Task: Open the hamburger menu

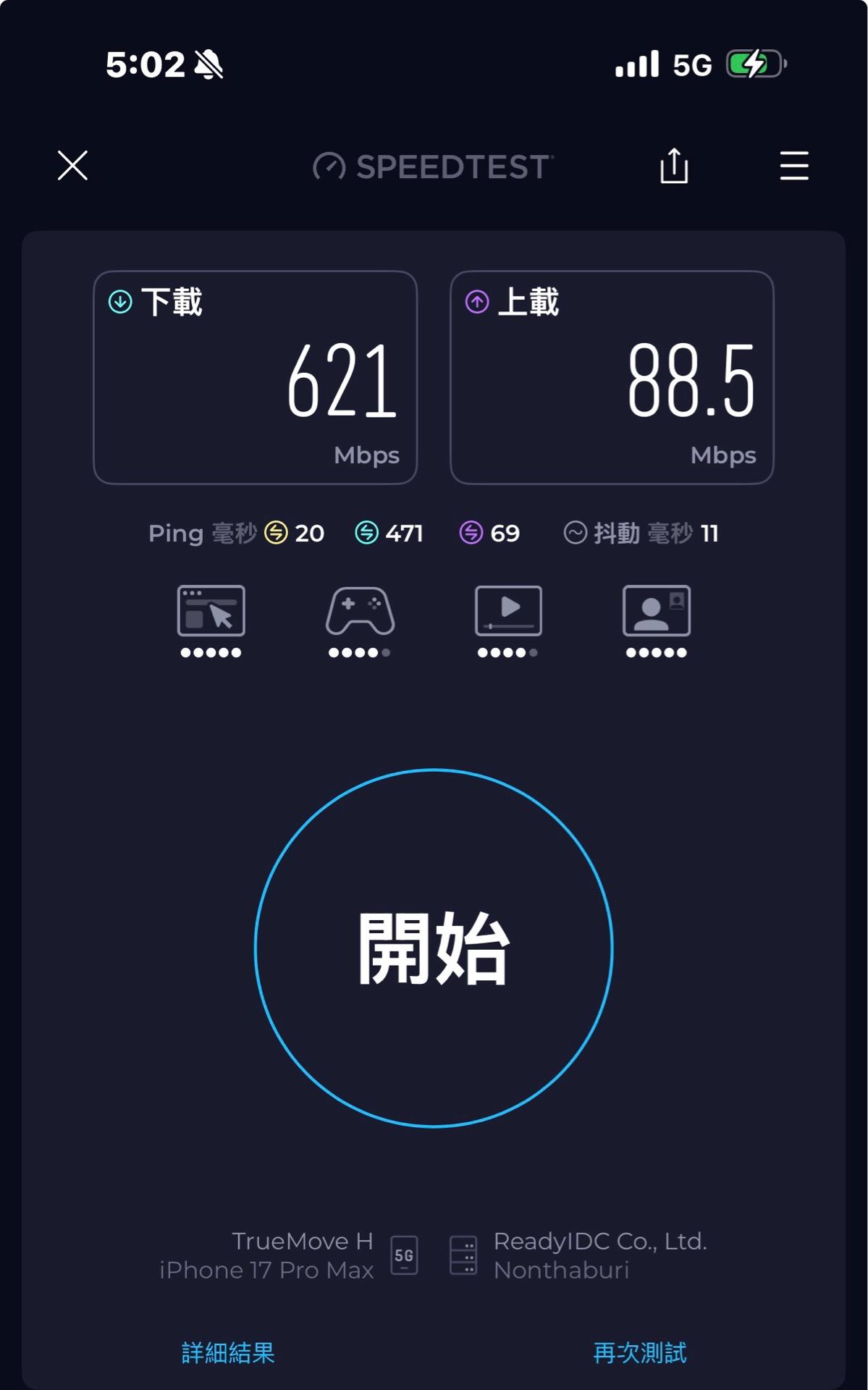Action: (x=794, y=166)
